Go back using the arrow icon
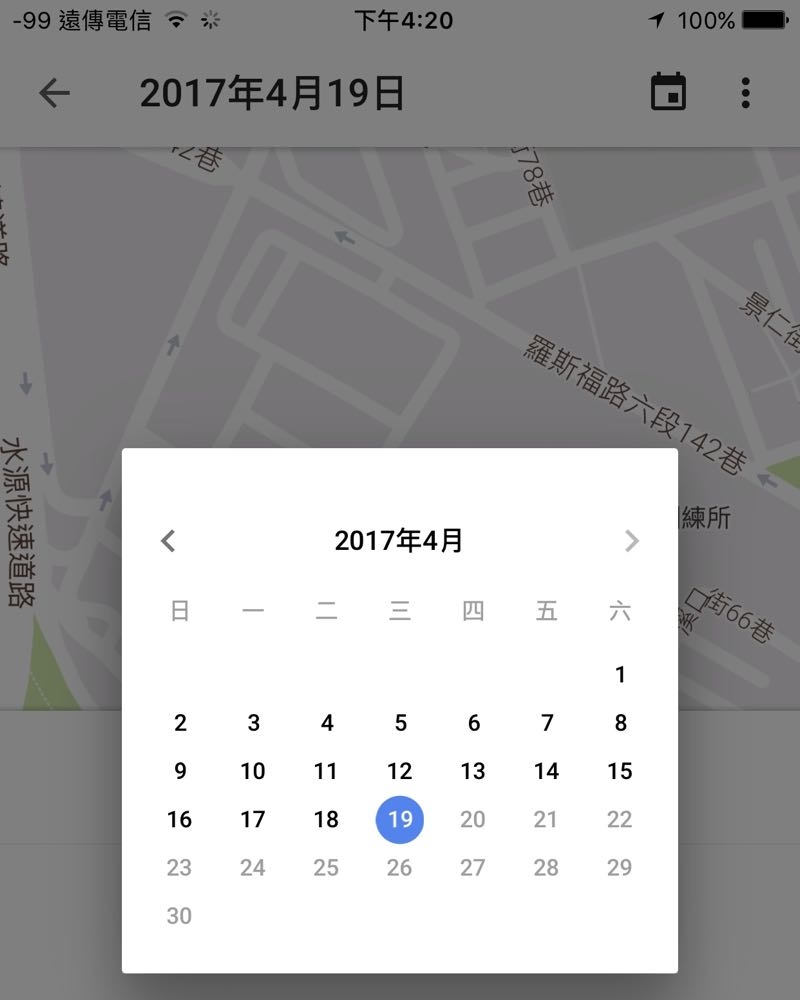 55,94
